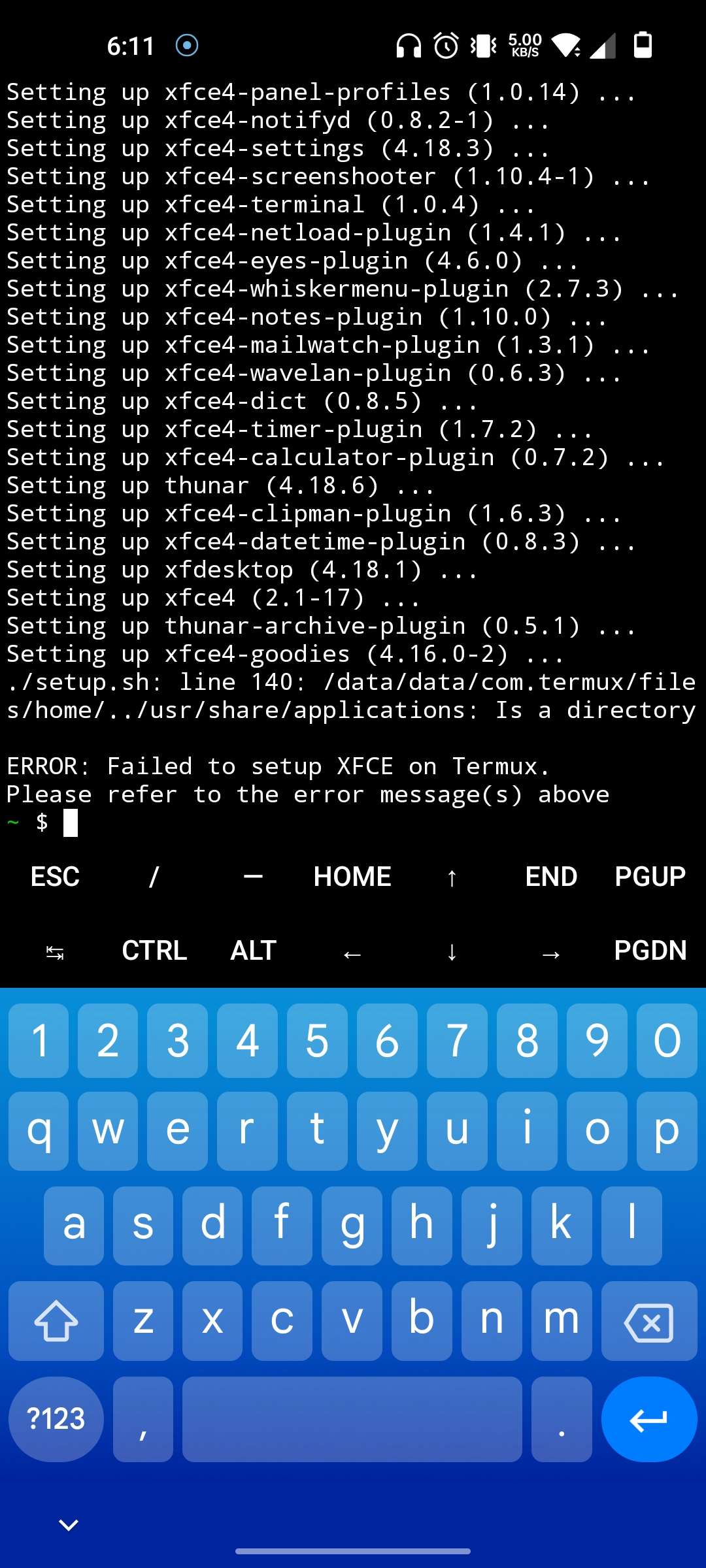Enable shift on the keyboard
Screen dimensions: 706x1568
tap(56, 1321)
